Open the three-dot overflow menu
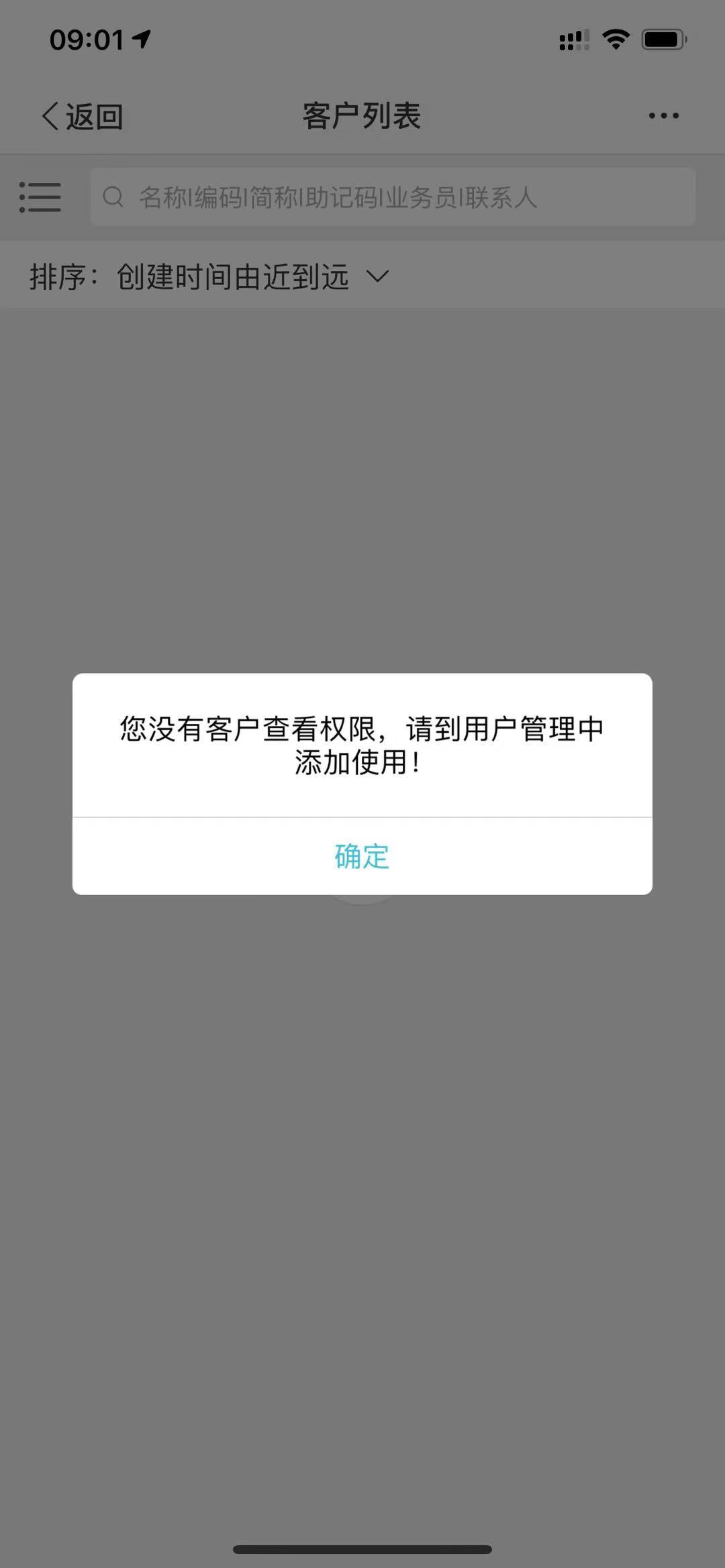 [x=663, y=116]
